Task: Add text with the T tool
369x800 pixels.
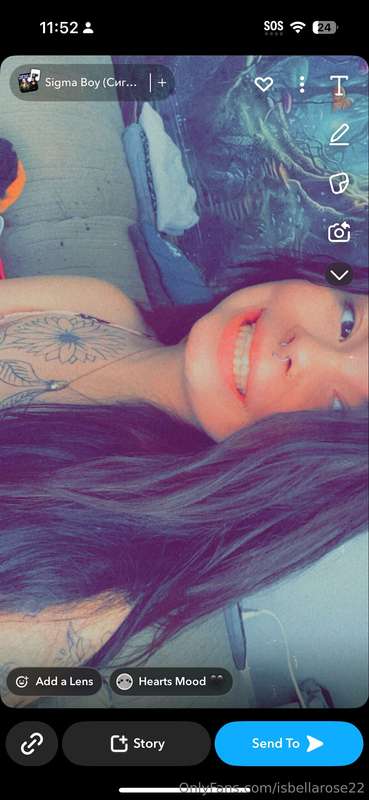Action: [339, 85]
